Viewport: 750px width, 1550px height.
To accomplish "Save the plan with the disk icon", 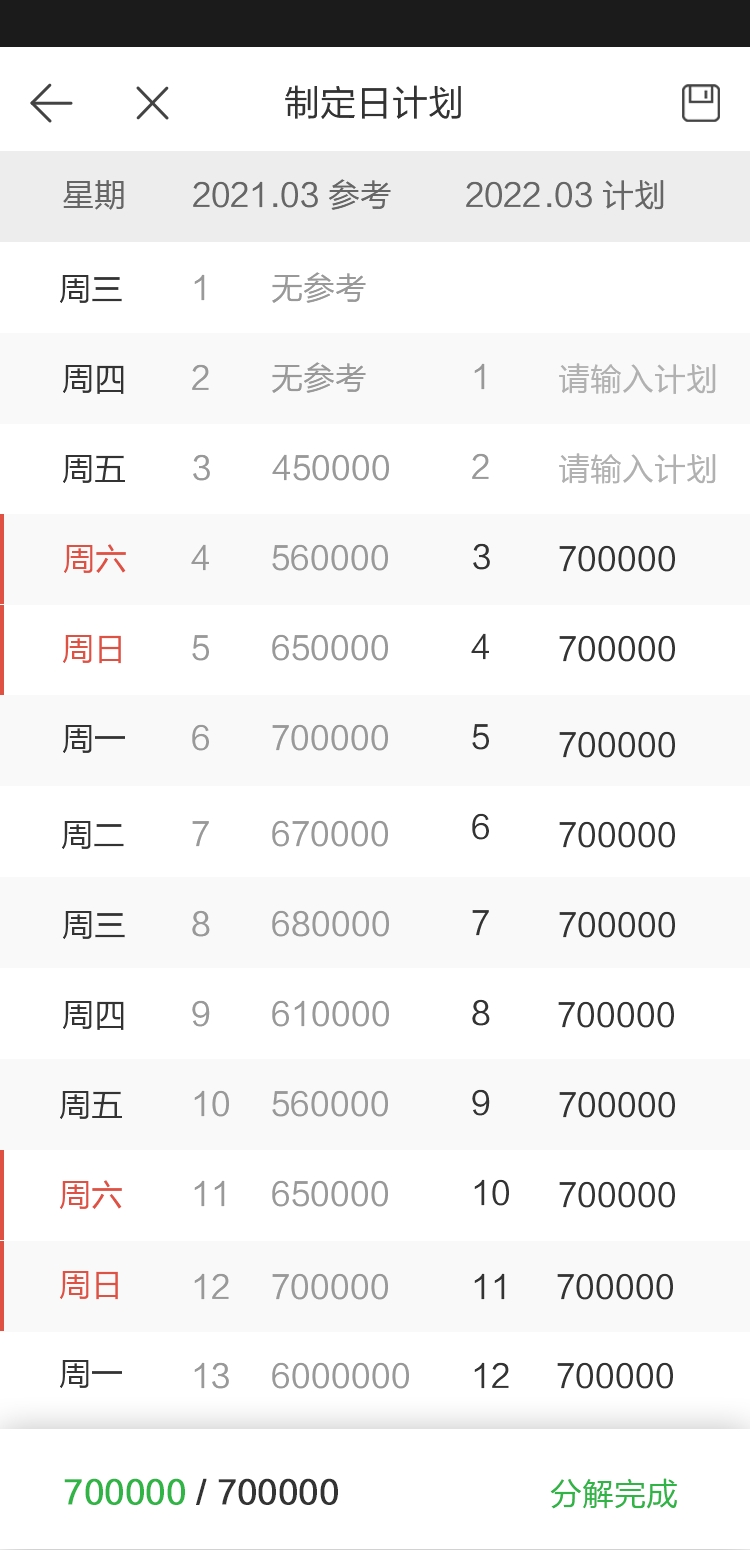I will click(x=701, y=103).
